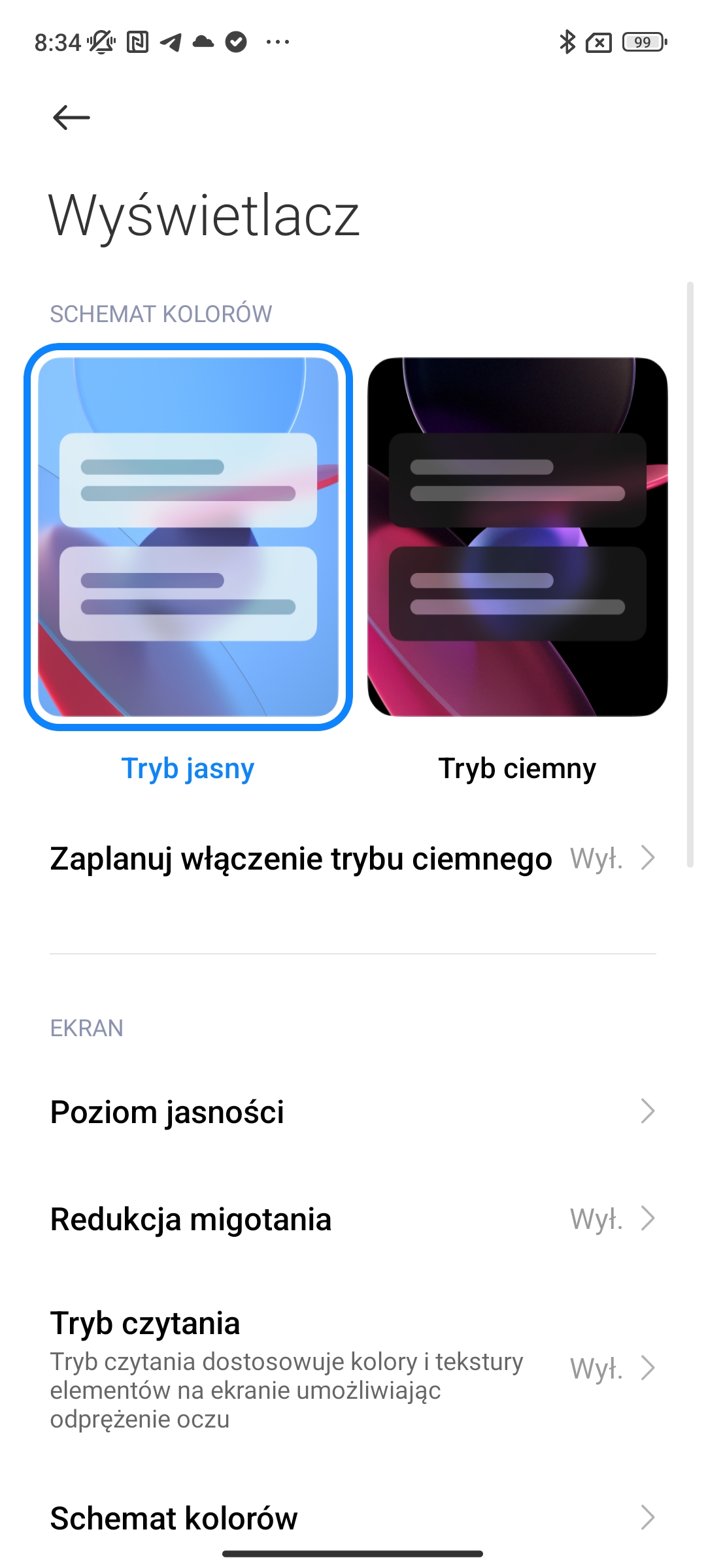Select the Tryb jasny light mode preview

[188, 537]
